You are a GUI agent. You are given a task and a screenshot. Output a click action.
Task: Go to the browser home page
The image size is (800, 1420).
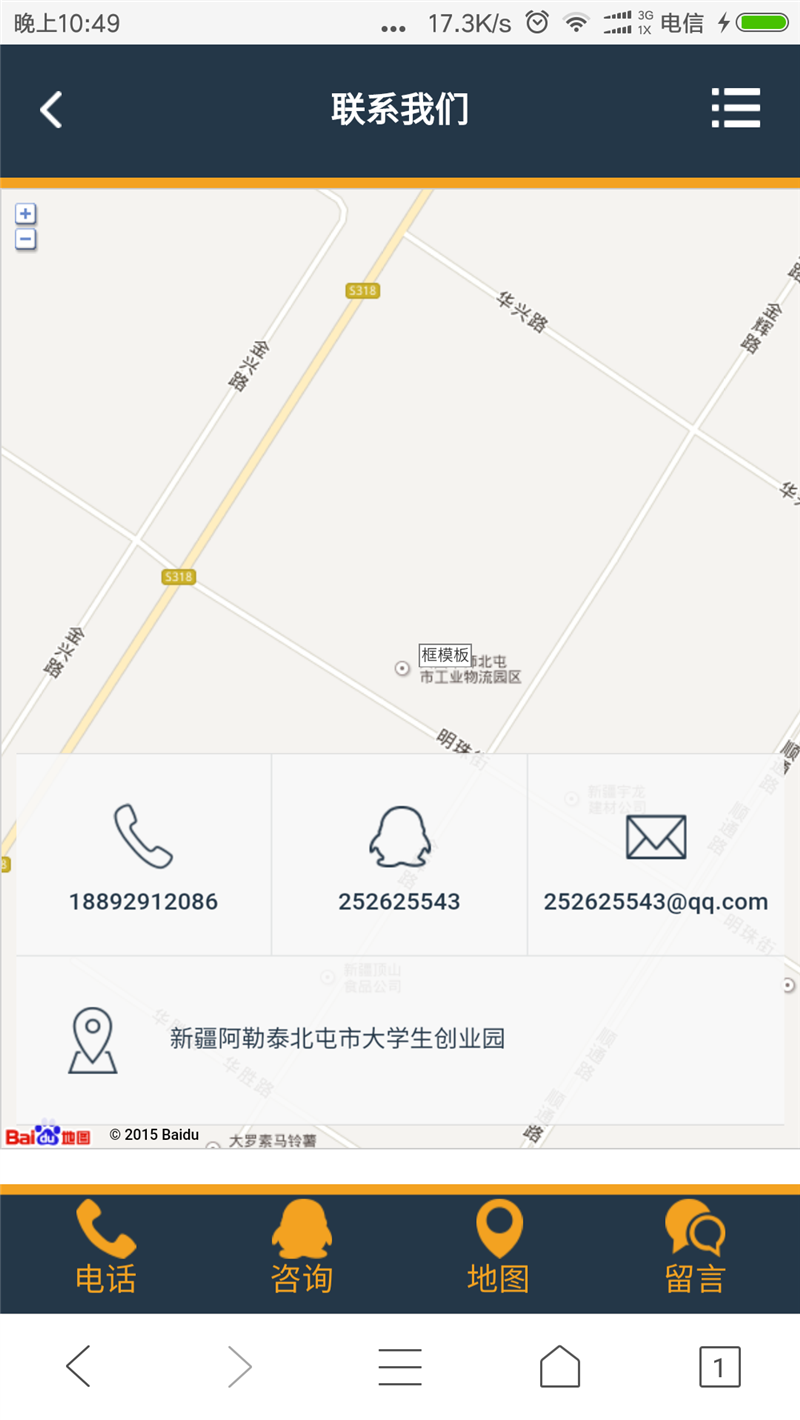coord(559,1366)
